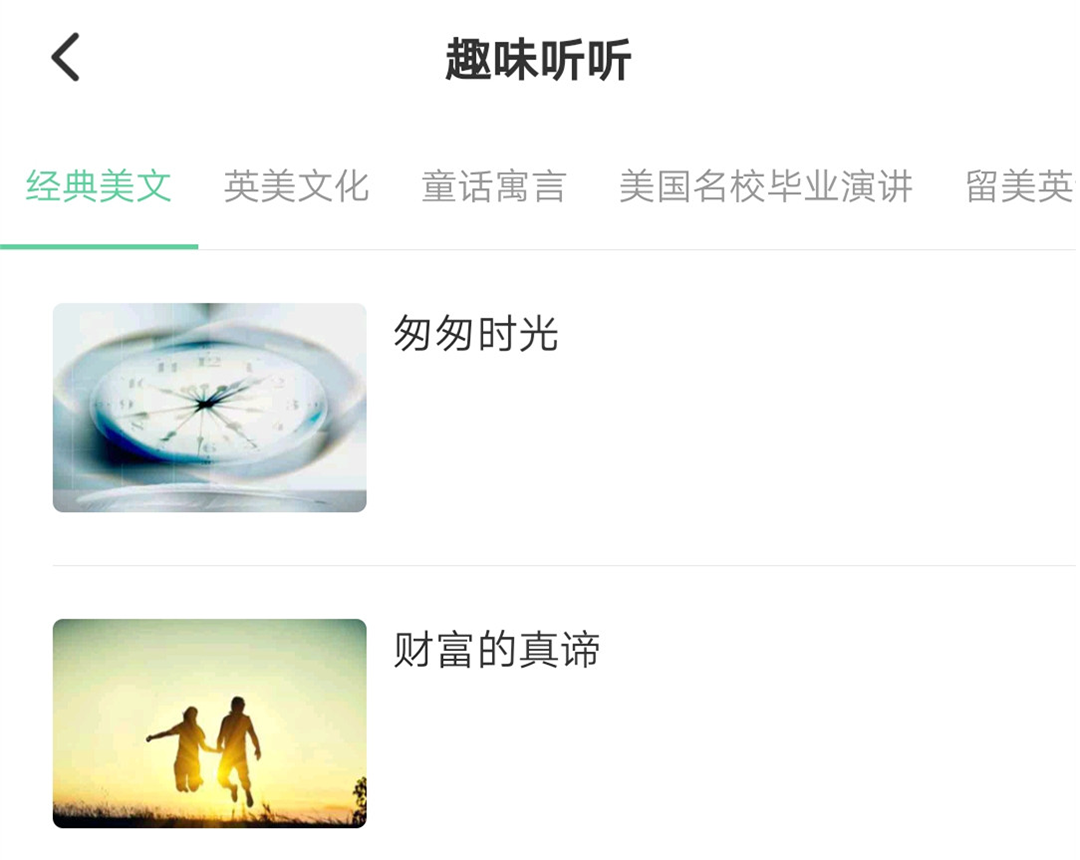Switch to the 童话寓言 tab
The image size is (1080, 860).
(494, 187)
